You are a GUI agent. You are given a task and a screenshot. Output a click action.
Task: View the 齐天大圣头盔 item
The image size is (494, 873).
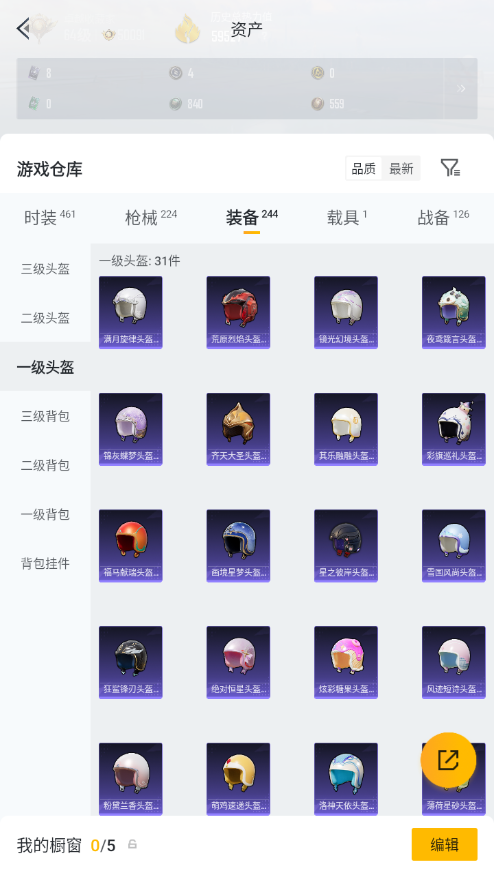point(238,429)
